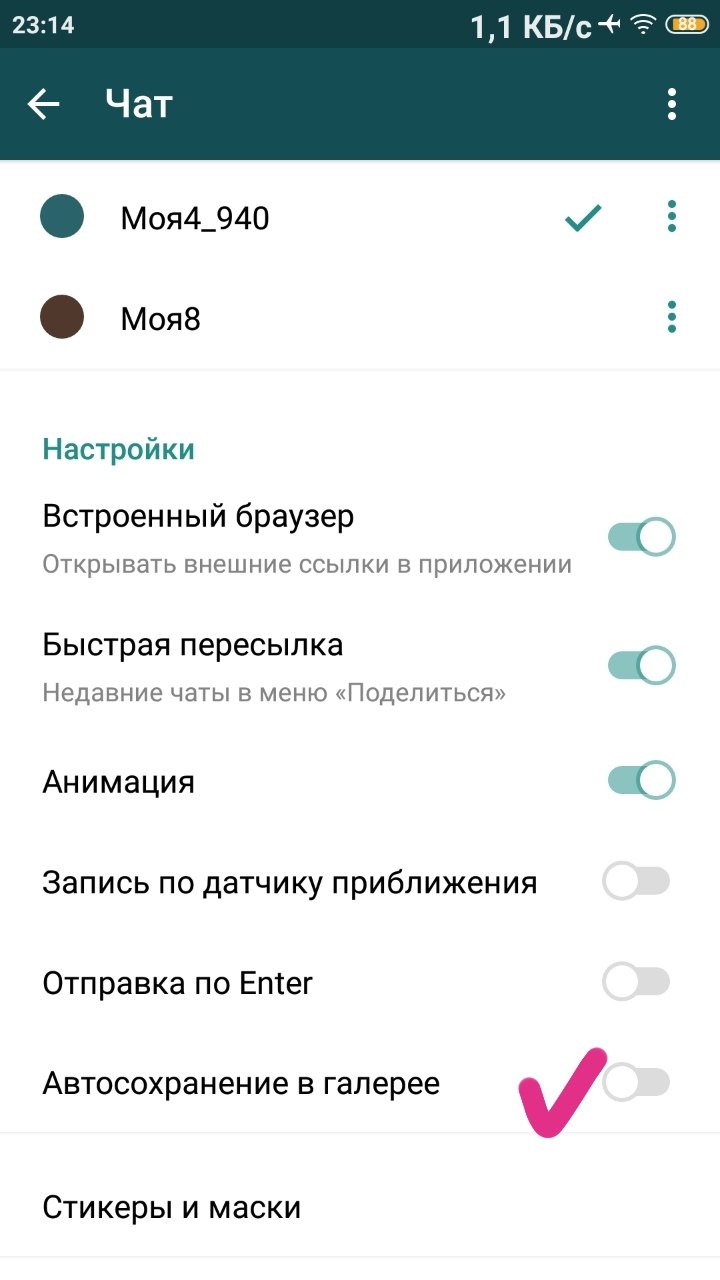Turn off Быстрая пересылка
This screenshot has width=720, height=1280.
click(x=642, y=665)
